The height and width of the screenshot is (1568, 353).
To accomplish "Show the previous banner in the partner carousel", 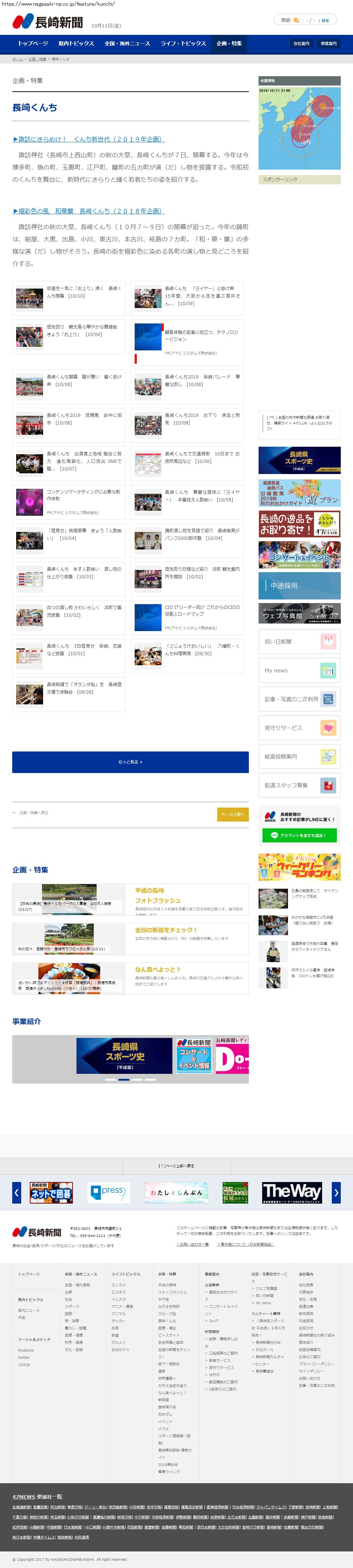I will point(17,1192).
